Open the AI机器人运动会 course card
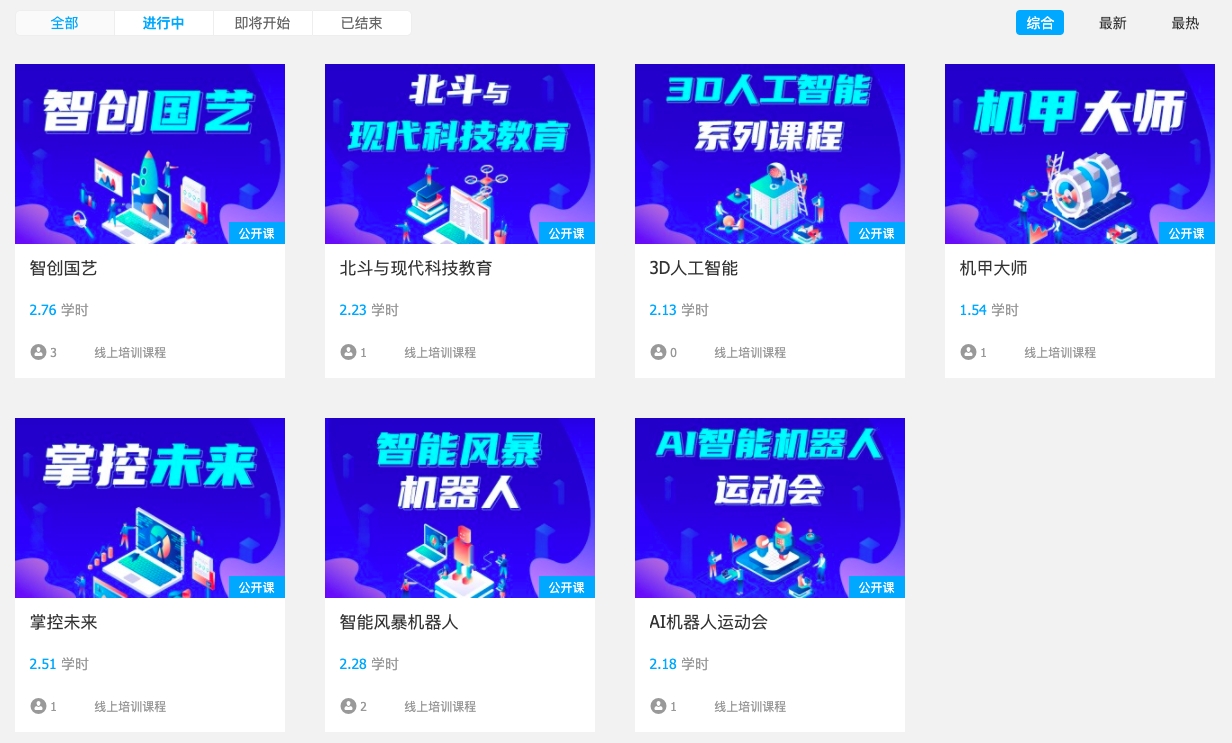The height and width of the screenshot is (743, 1232). (770, 508)
